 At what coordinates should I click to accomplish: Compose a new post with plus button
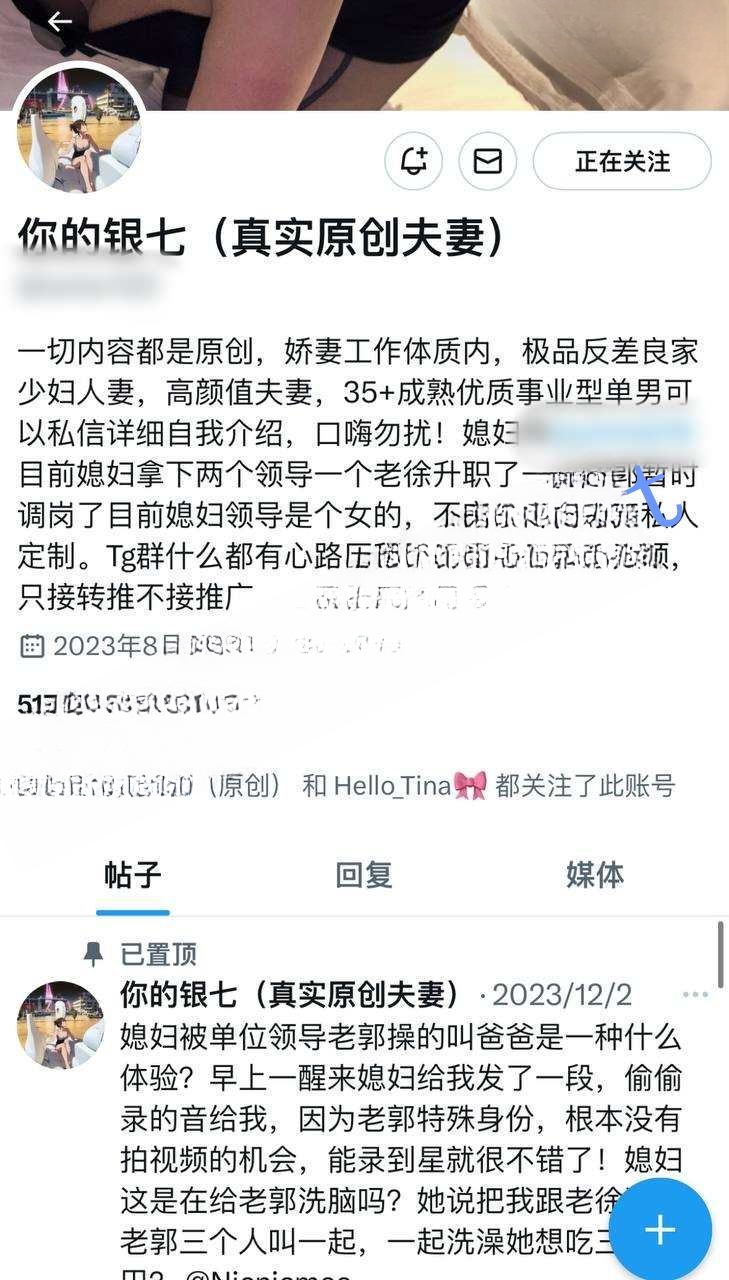pyautogui.click(x=660, y=1229)
